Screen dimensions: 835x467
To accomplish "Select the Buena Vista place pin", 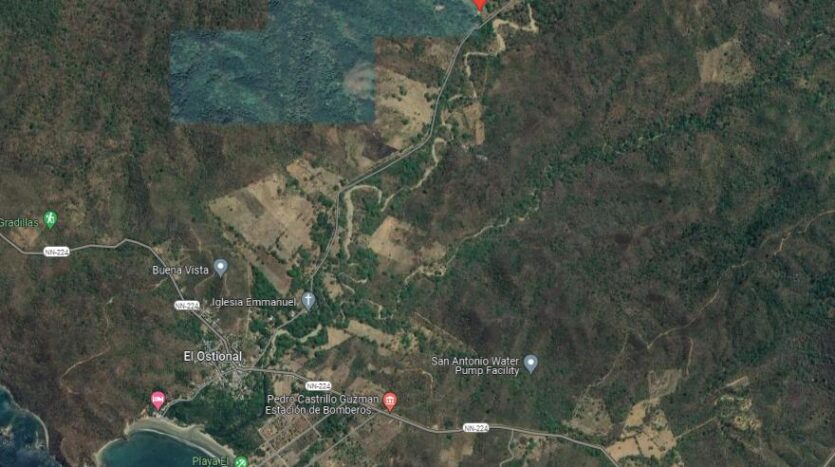I will (x=221, y=267).
